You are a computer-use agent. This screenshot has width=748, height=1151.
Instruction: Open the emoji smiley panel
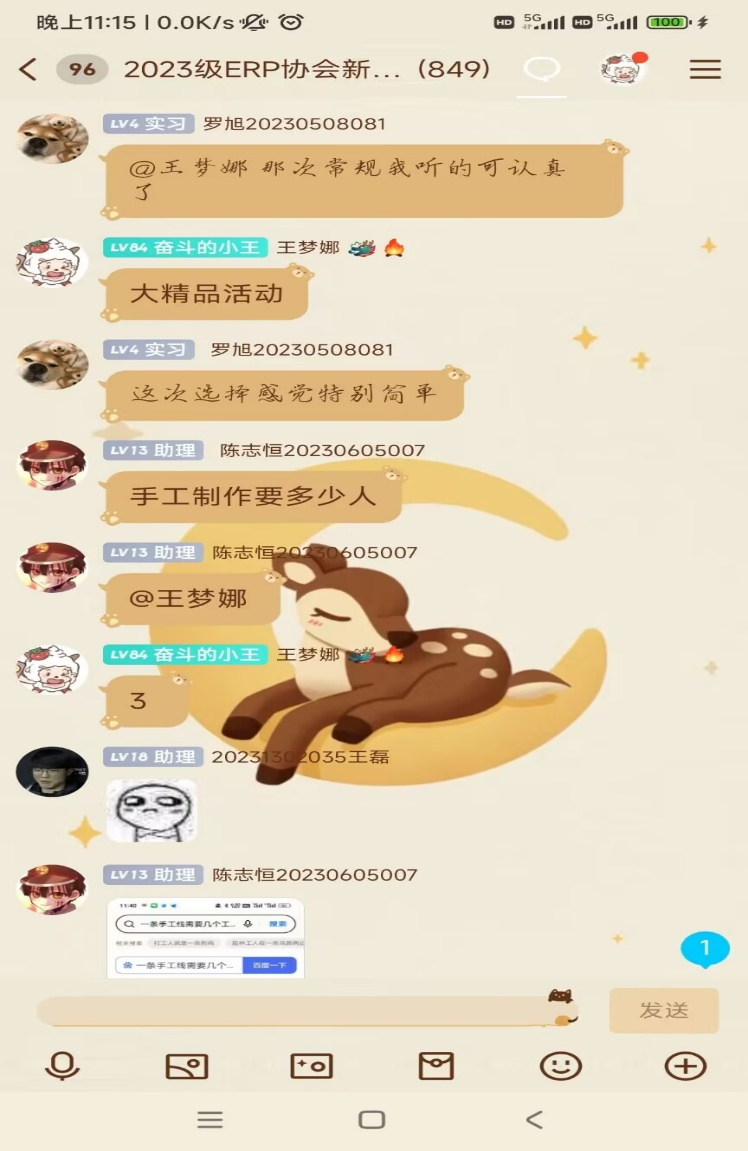pos(560,1066)
